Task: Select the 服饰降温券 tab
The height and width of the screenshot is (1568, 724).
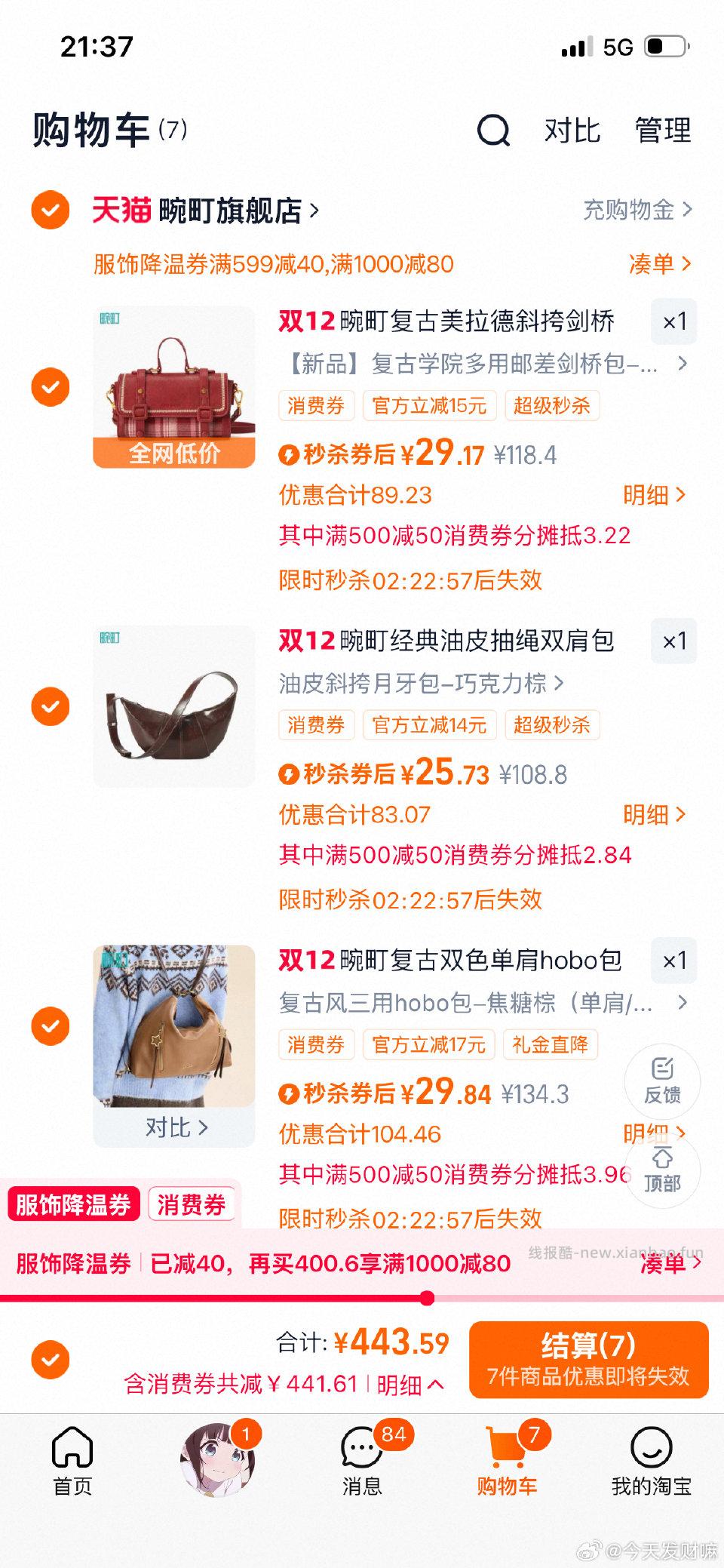Action: pos(72,1205)
